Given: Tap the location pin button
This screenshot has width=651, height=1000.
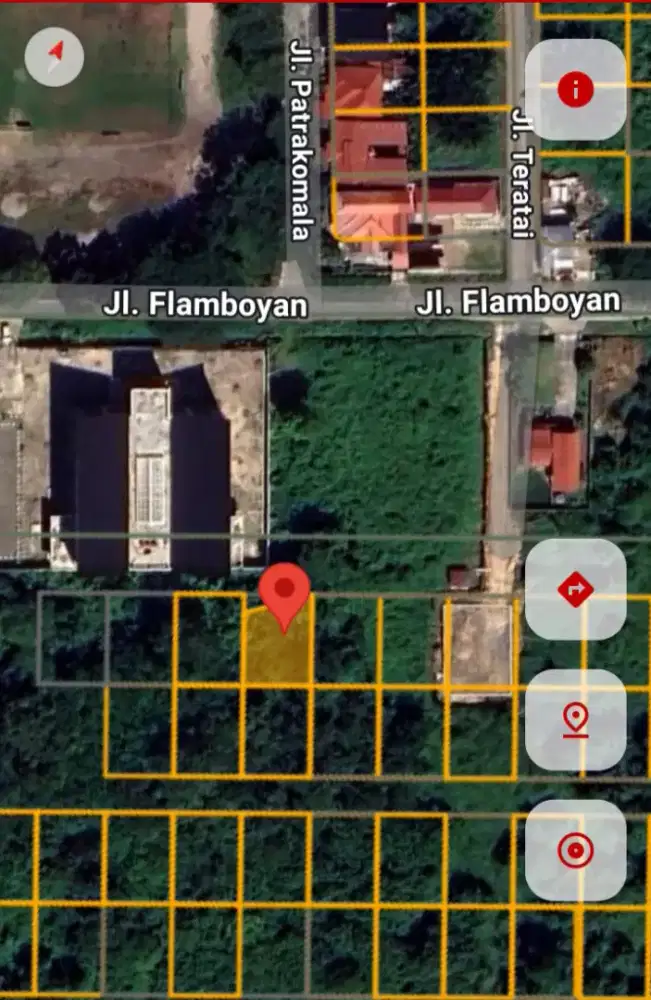Looking at the screenshot, I should pos(575,720).
